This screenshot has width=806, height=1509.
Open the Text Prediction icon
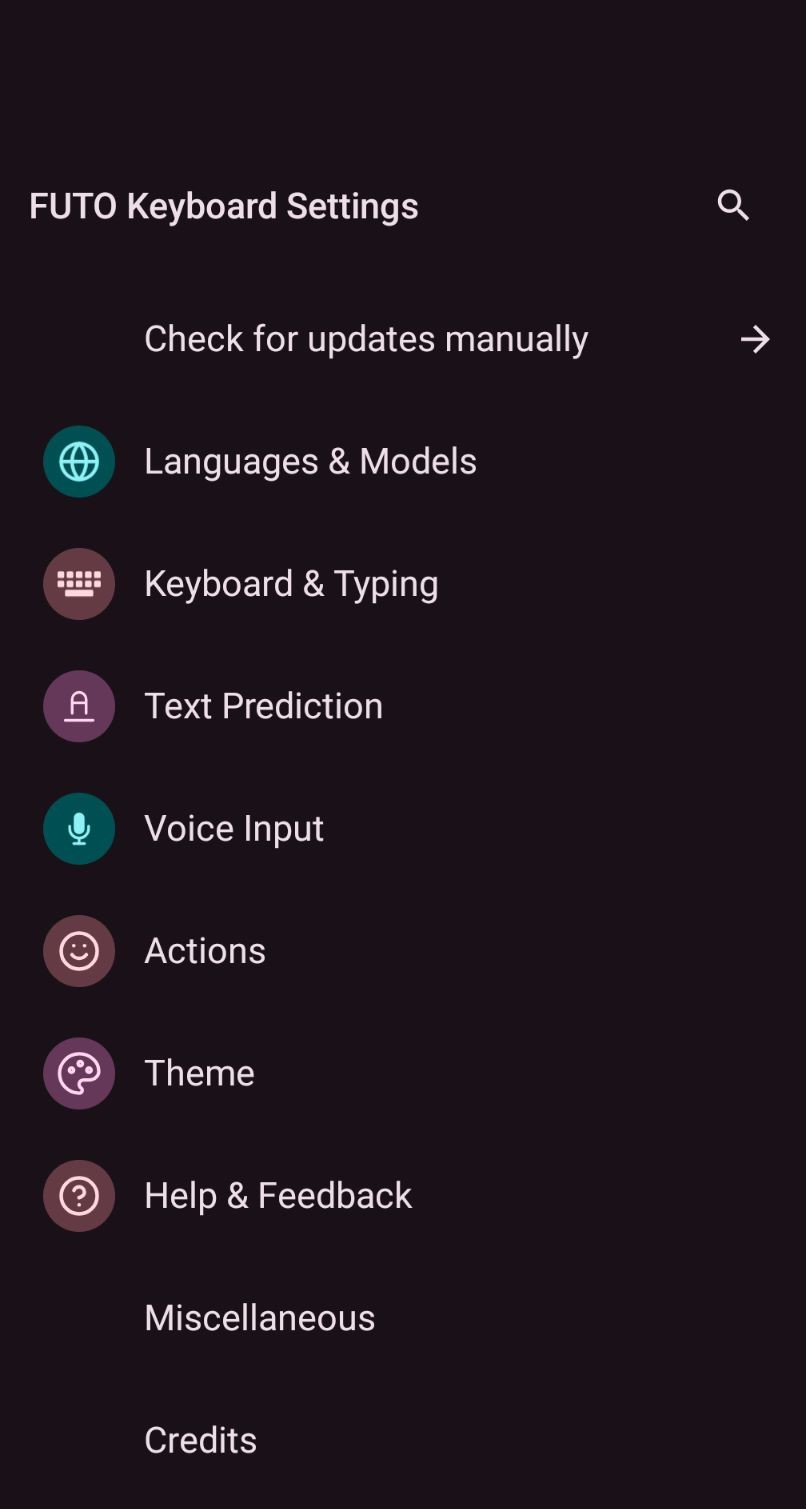pyautogui.click(x=79, y=705)
